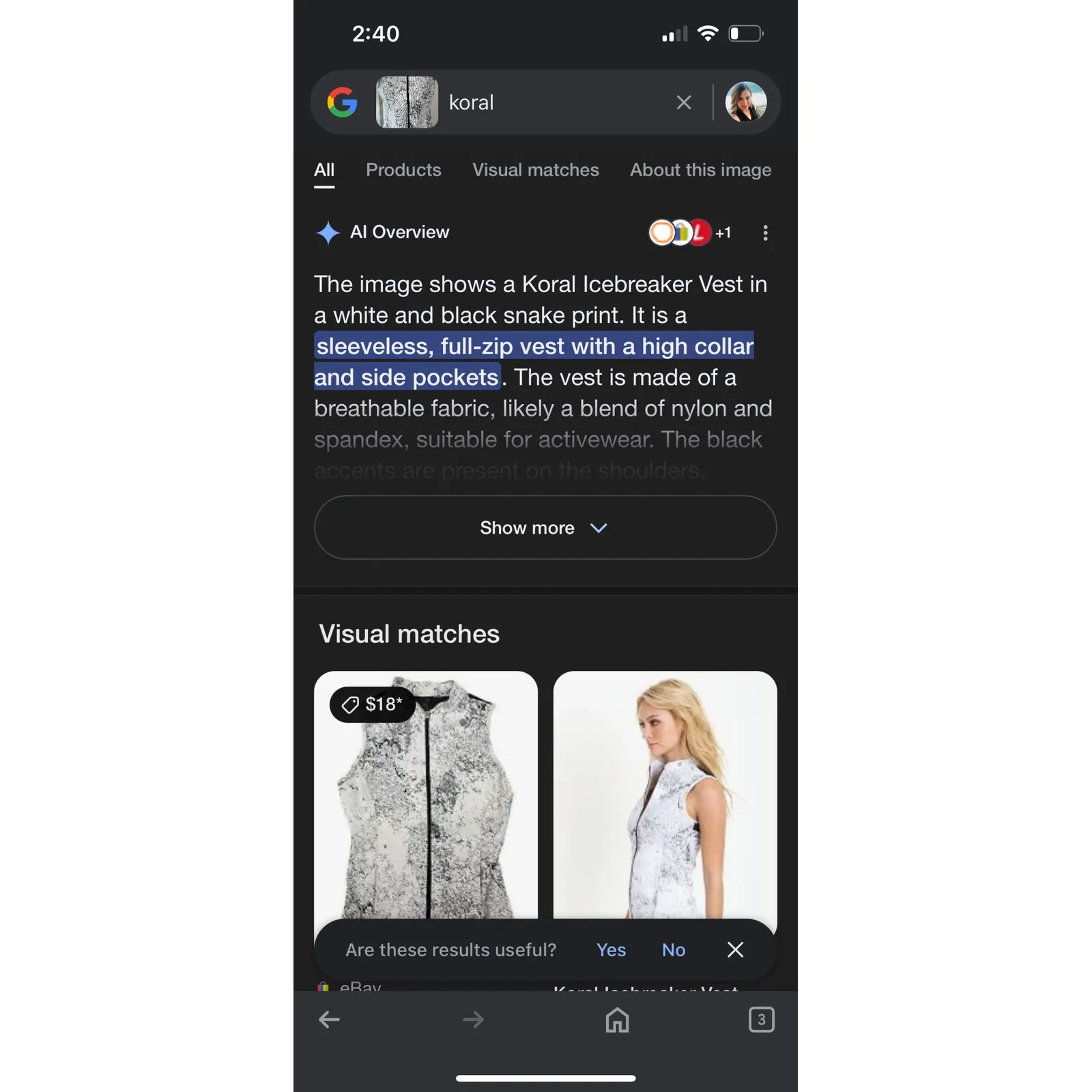Open the searched image thumbnail
Image resolution: width=1092 pixels, height=1092 pixels.
407,102
